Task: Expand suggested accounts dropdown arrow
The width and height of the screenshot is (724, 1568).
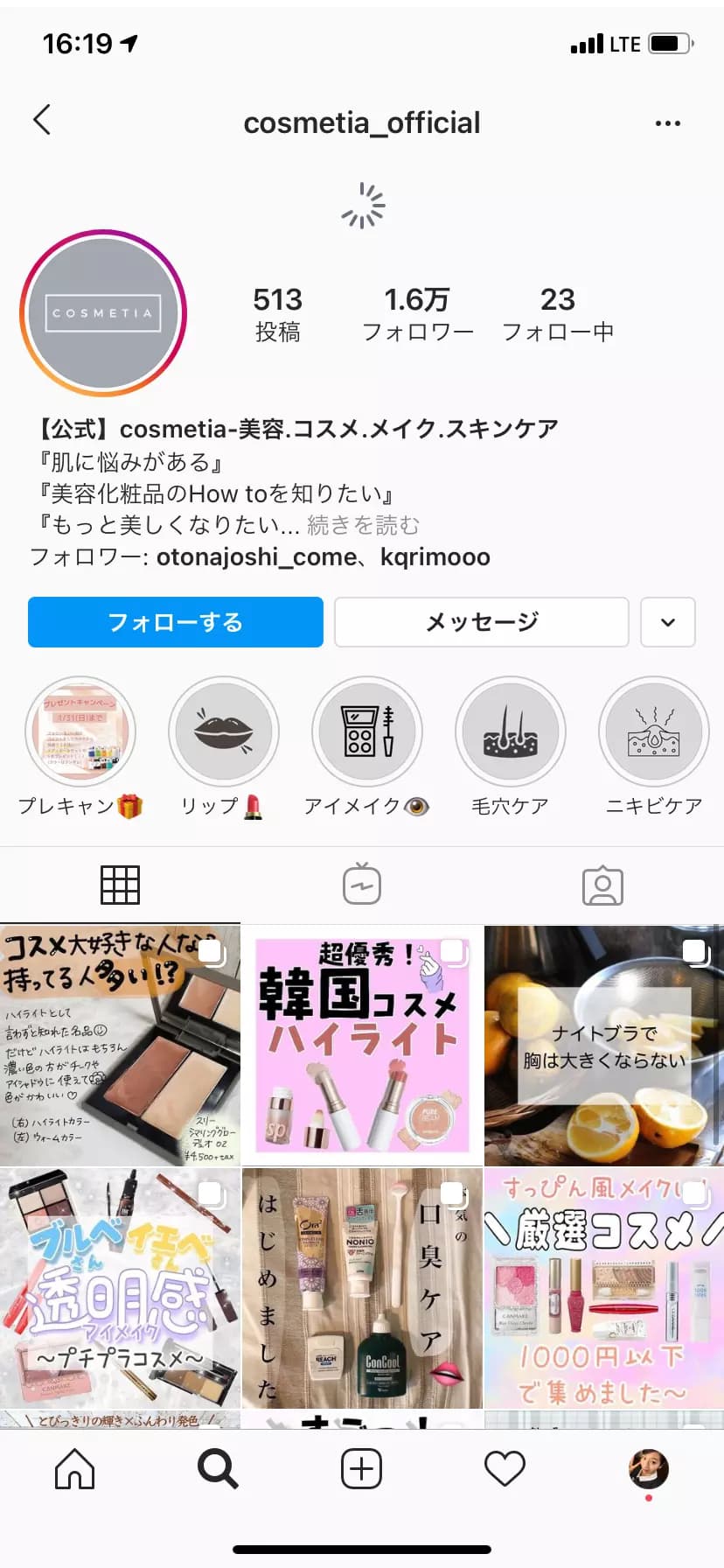Action: [x=668, y=622]
